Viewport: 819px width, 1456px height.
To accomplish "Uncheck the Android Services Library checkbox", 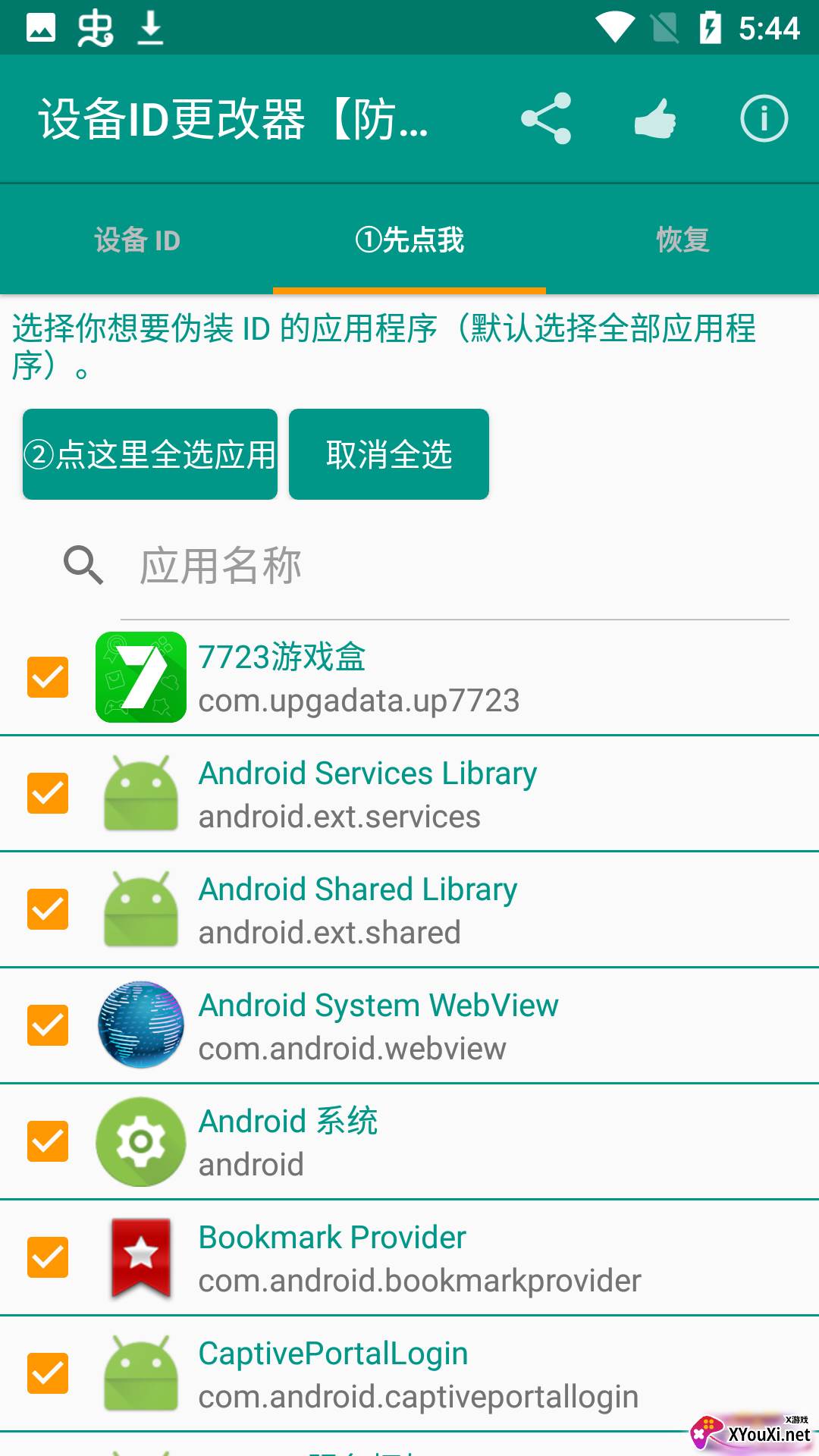I will [48, 793].
